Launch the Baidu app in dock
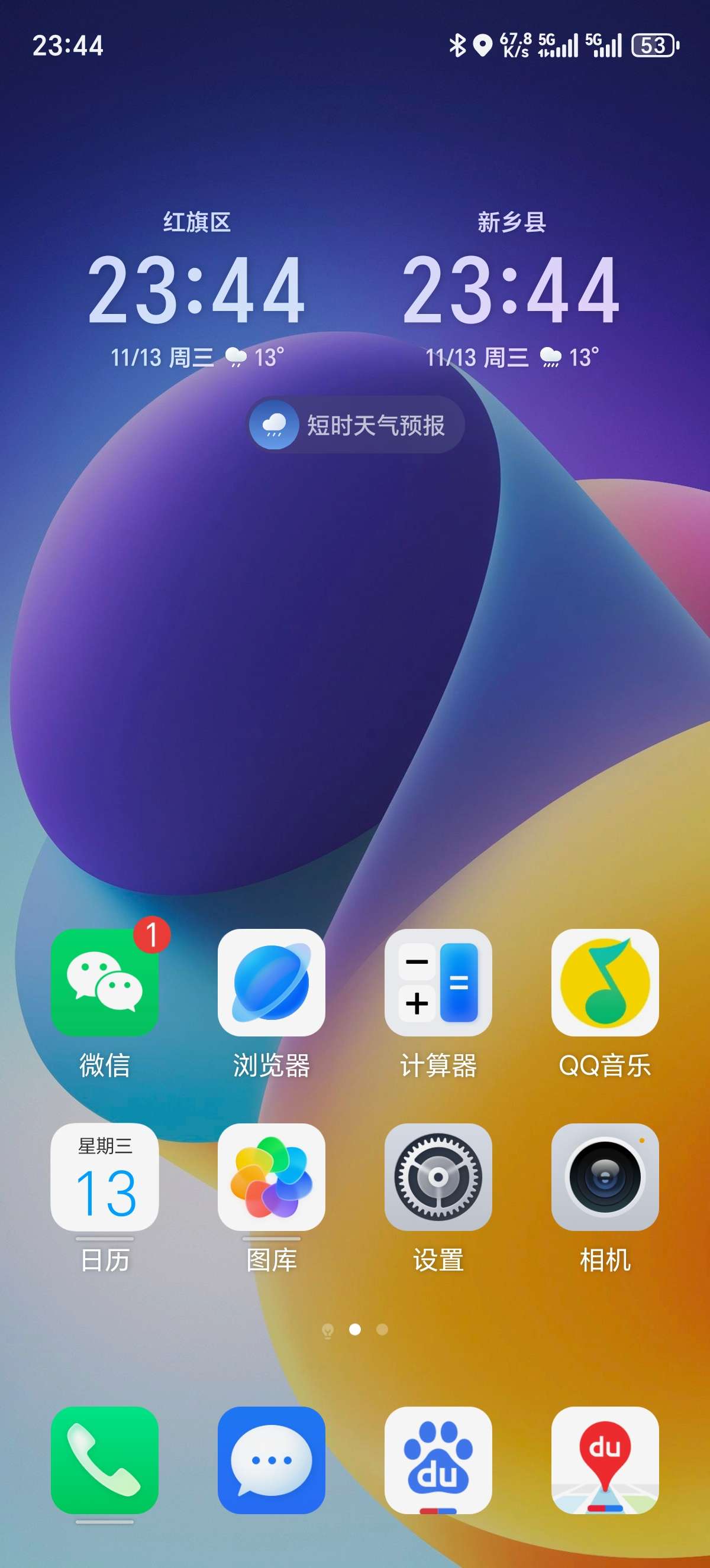Screen dimensions: 710x1568 pos(438,1460)
